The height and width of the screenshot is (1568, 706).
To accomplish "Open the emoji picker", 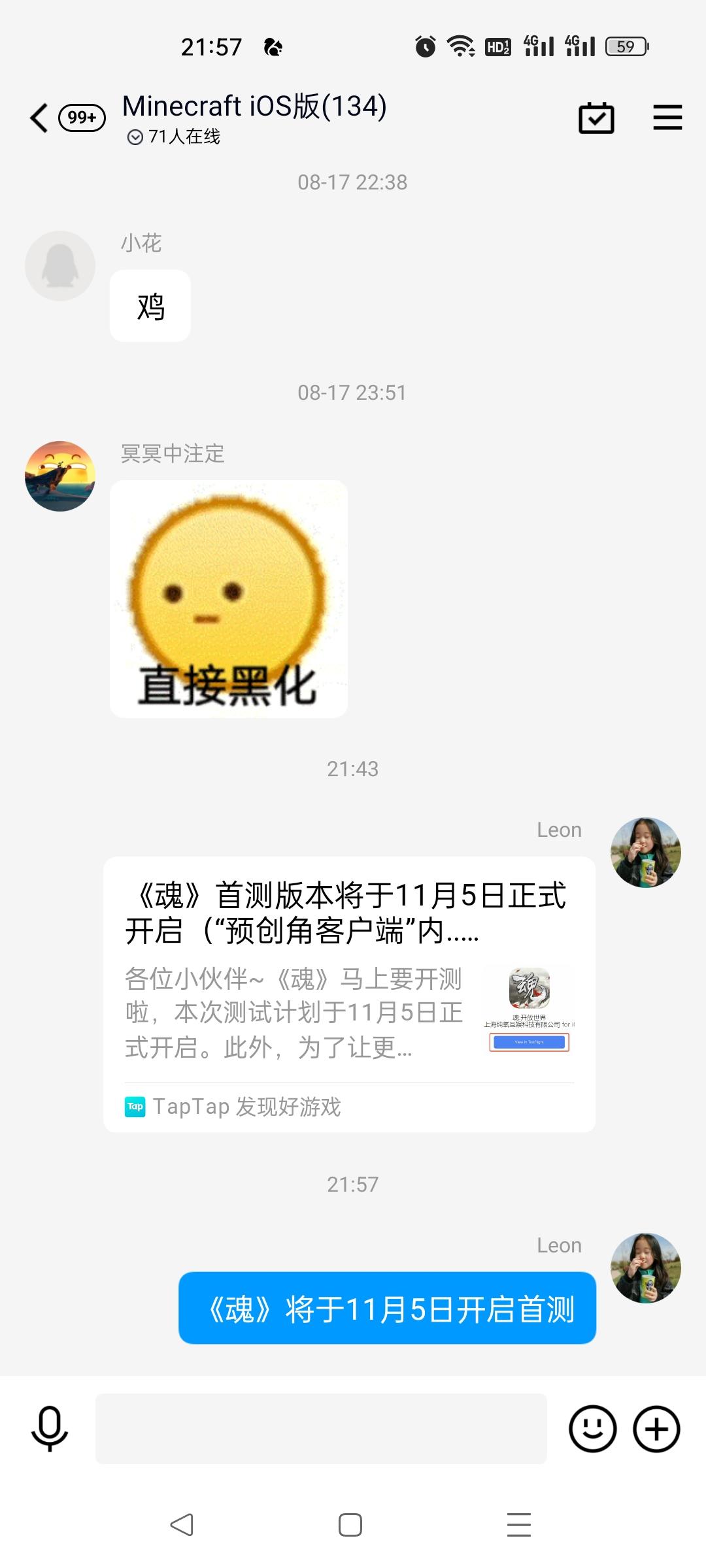I will [592, 1429].
